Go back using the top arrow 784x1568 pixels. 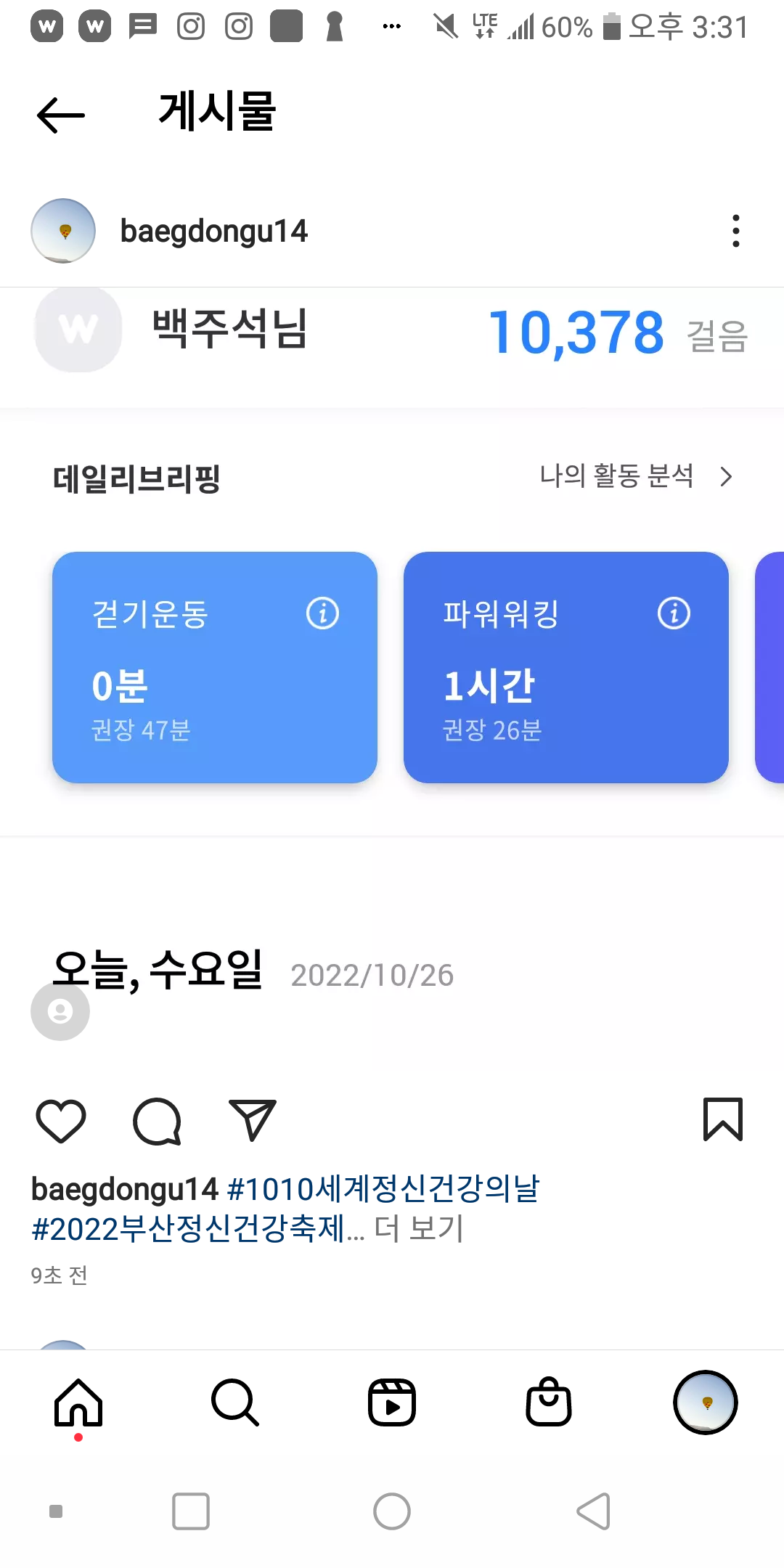[61, 115]
